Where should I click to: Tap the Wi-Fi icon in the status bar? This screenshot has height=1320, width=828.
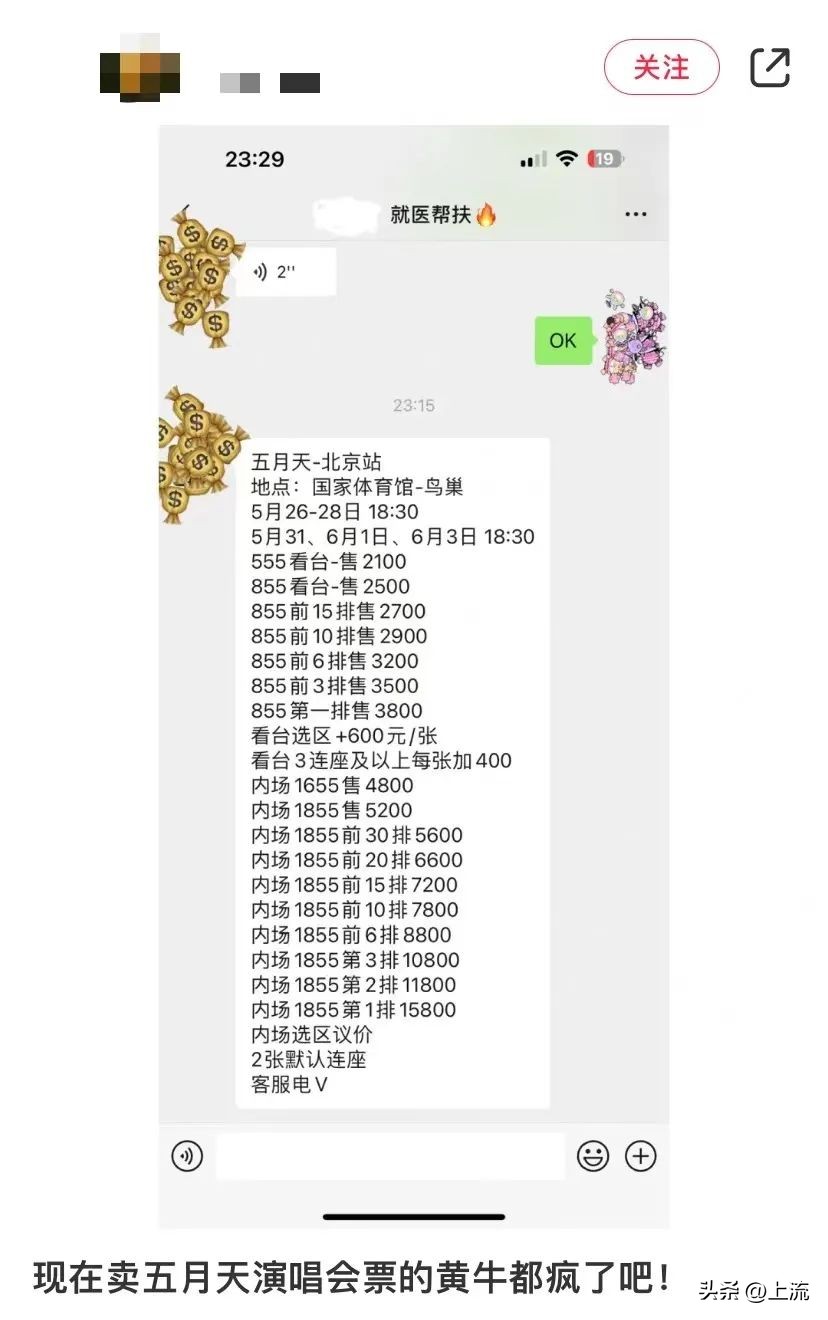[565, 158]
